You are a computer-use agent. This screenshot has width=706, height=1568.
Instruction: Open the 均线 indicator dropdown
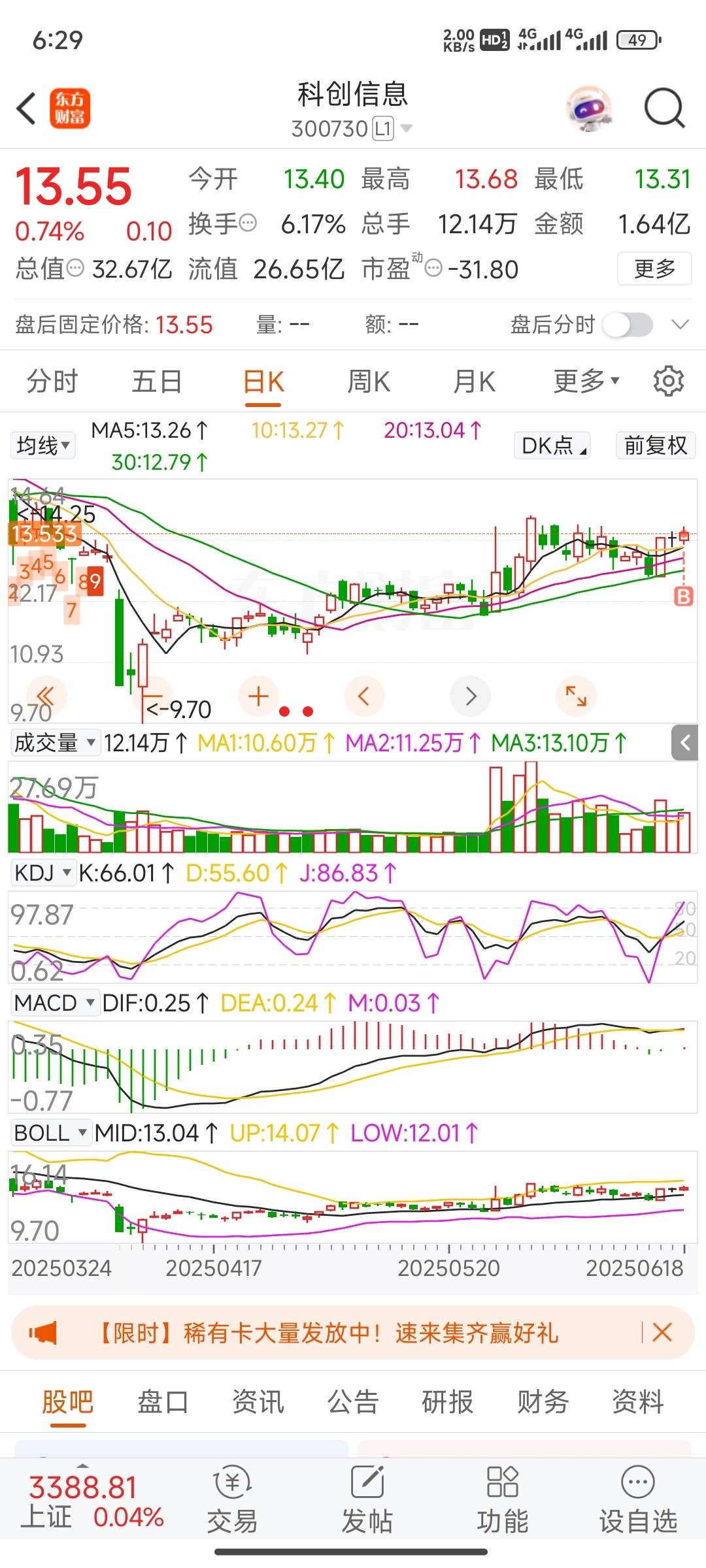pos(43,446)
